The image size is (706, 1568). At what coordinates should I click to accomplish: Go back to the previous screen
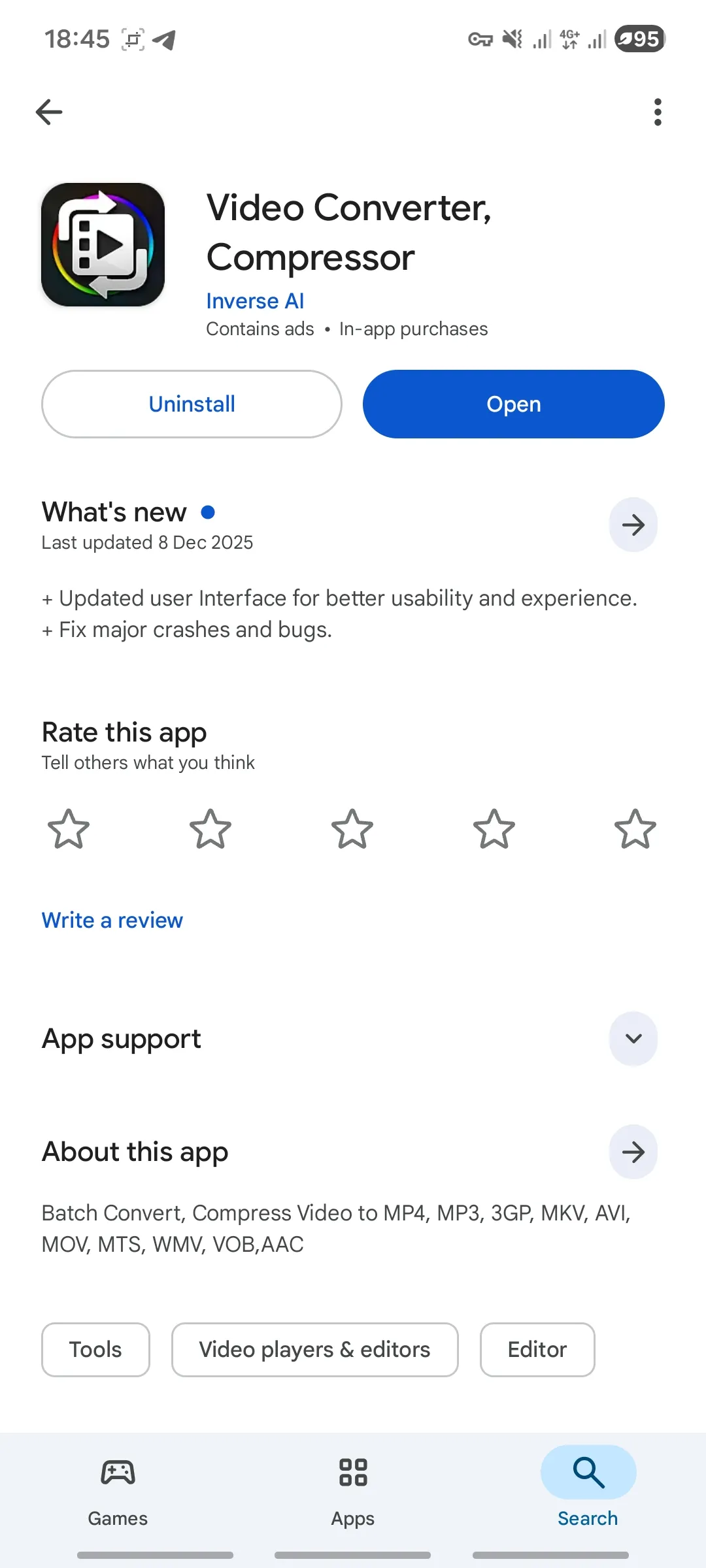click(49, 112)
